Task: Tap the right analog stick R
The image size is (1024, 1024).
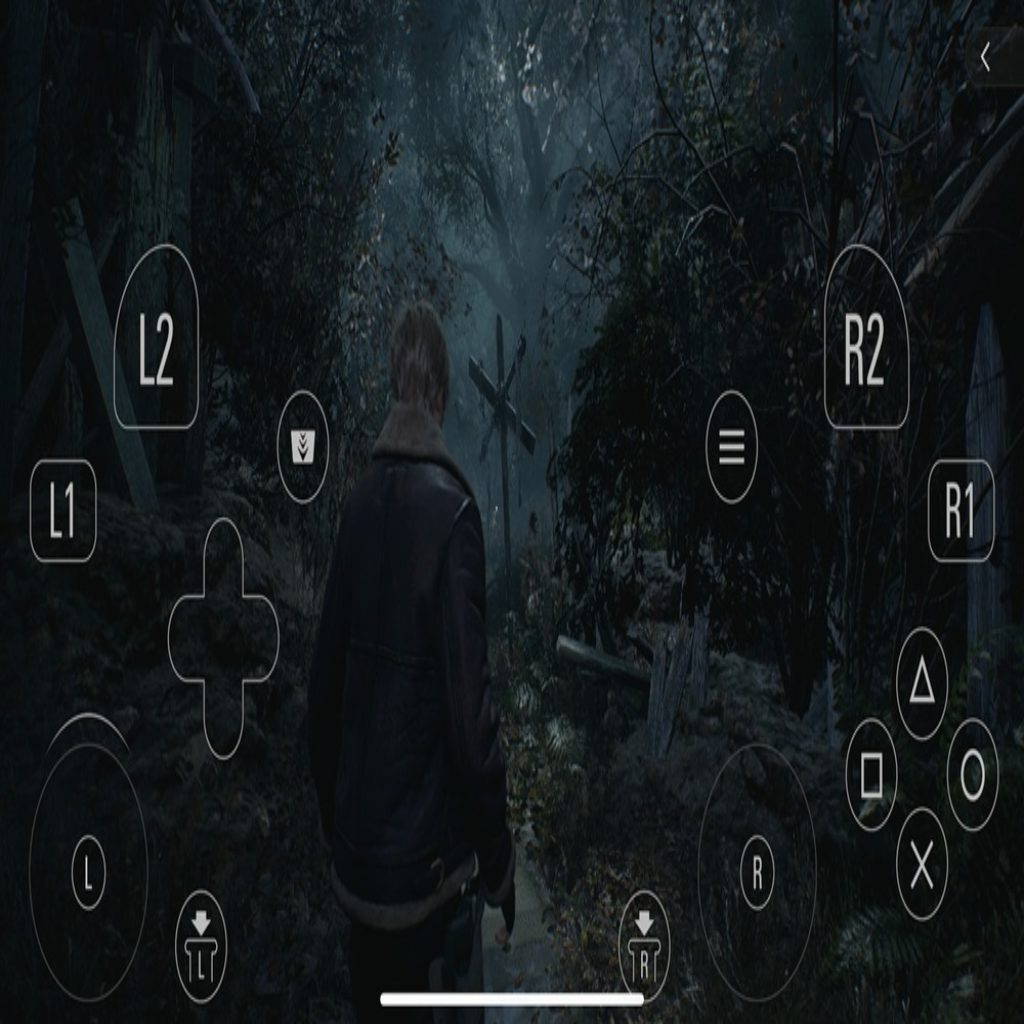Action: click(757, 872)
